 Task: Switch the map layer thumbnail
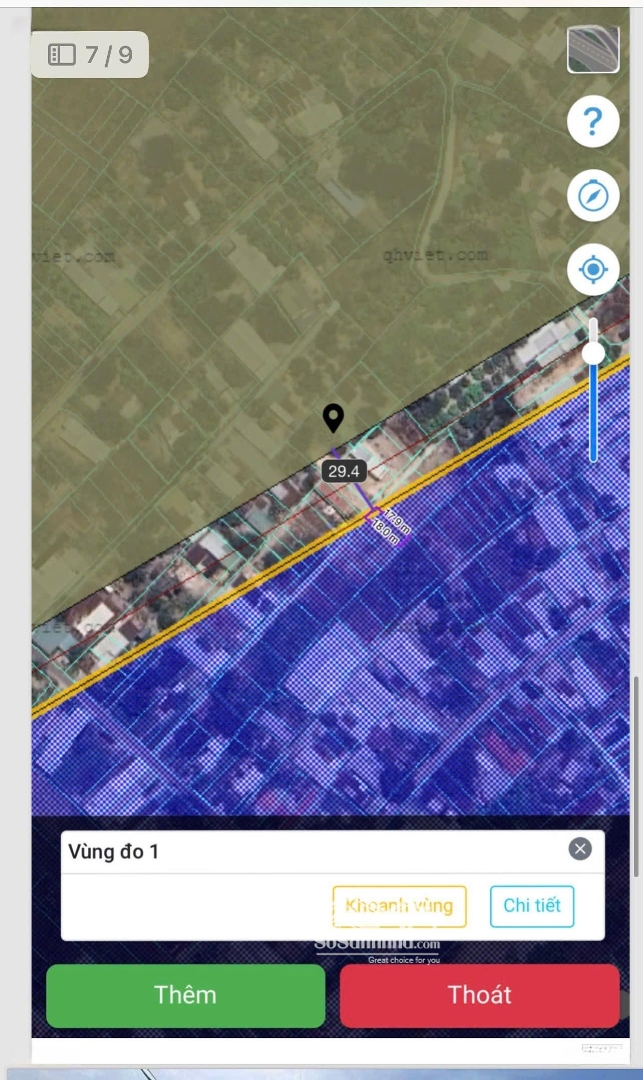(x=593, y=48)
